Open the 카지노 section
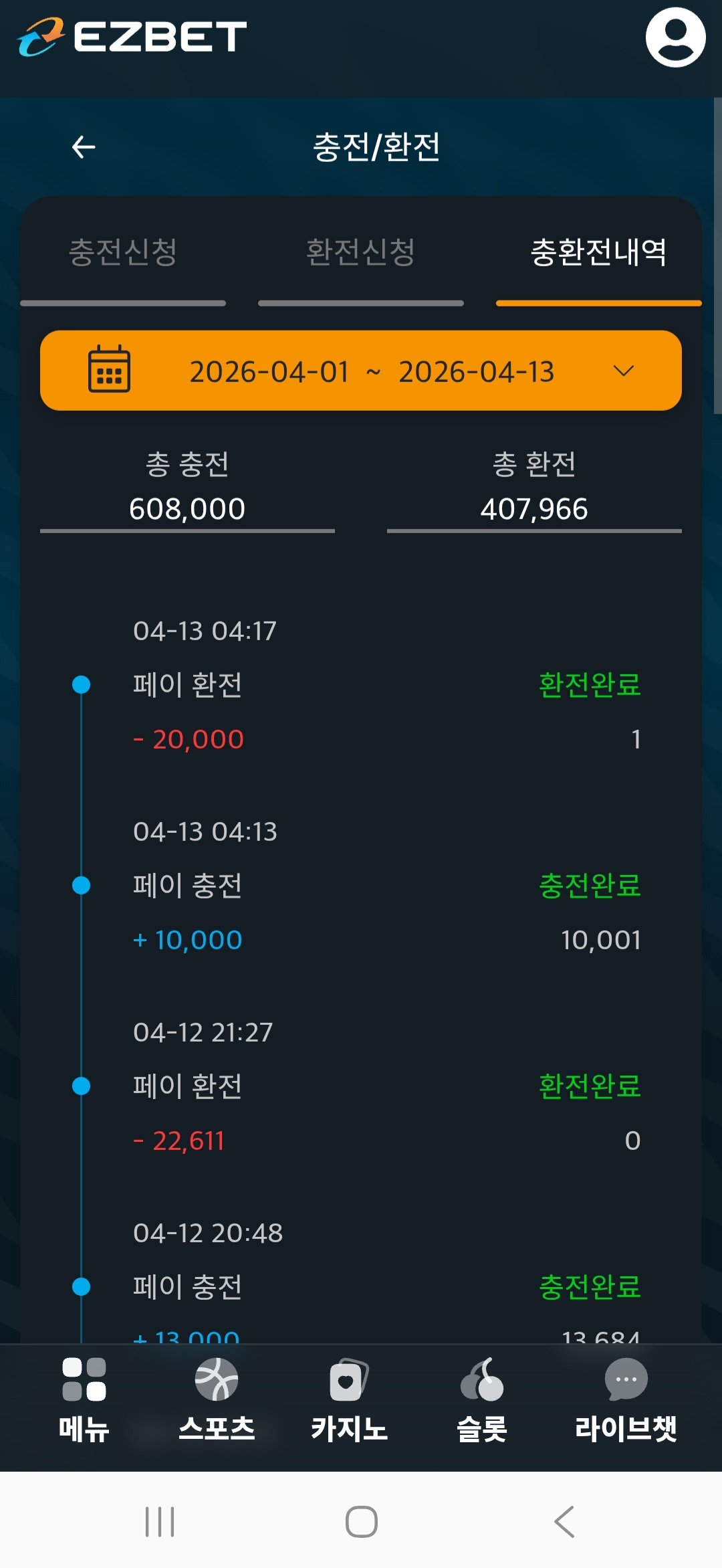Image resolution: width=722 pixels, height=1568 pixels. [x=349, y=1399]
